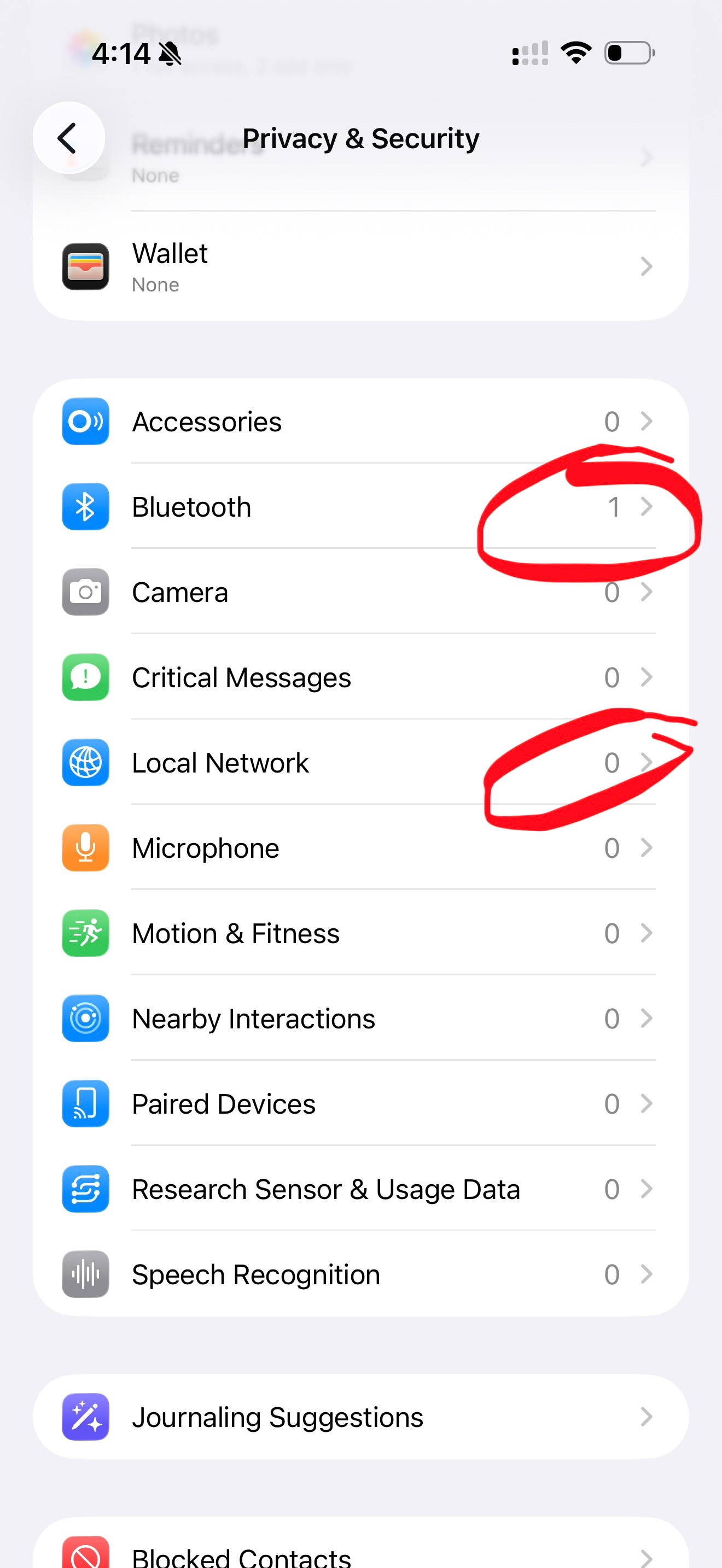Open Bluetooth permissions
This screenshot has width=722, height=1568.
coord(360,506)
